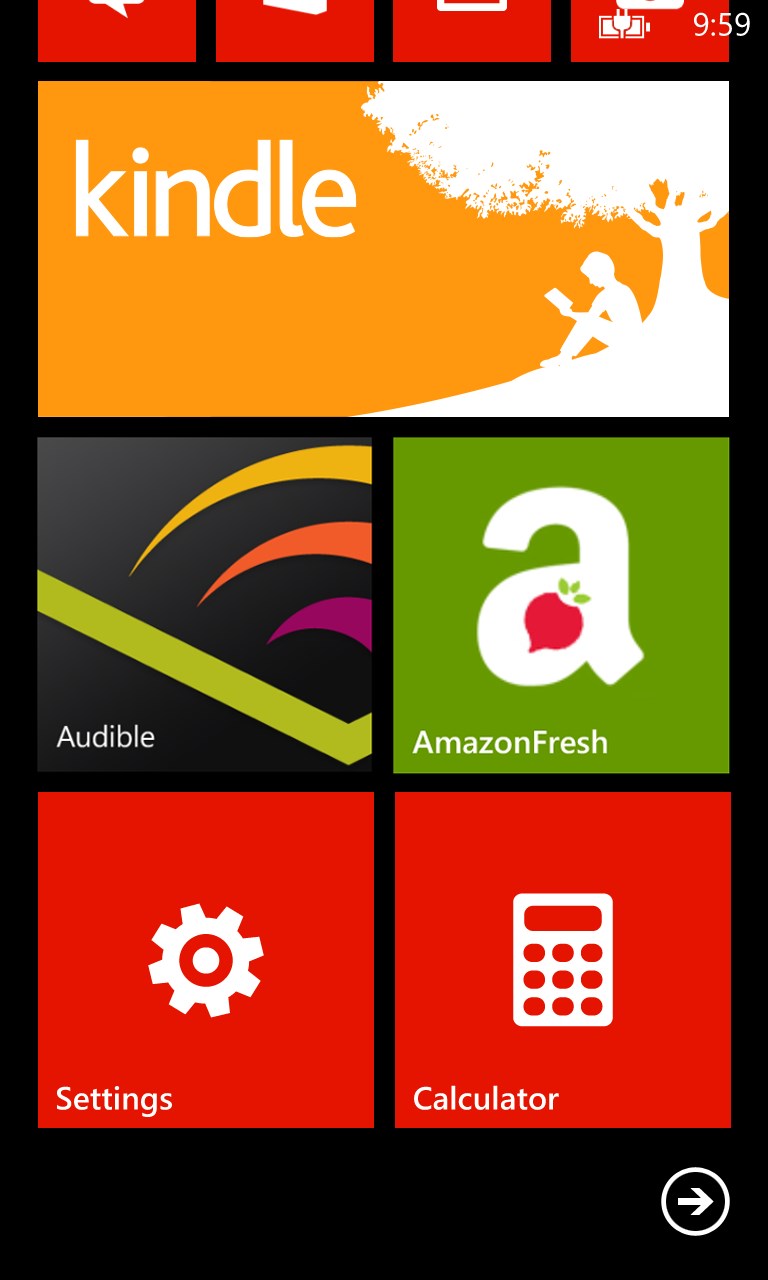Launch the Audible app
The height and width of the screenshot is (1280, 768).
205,604
